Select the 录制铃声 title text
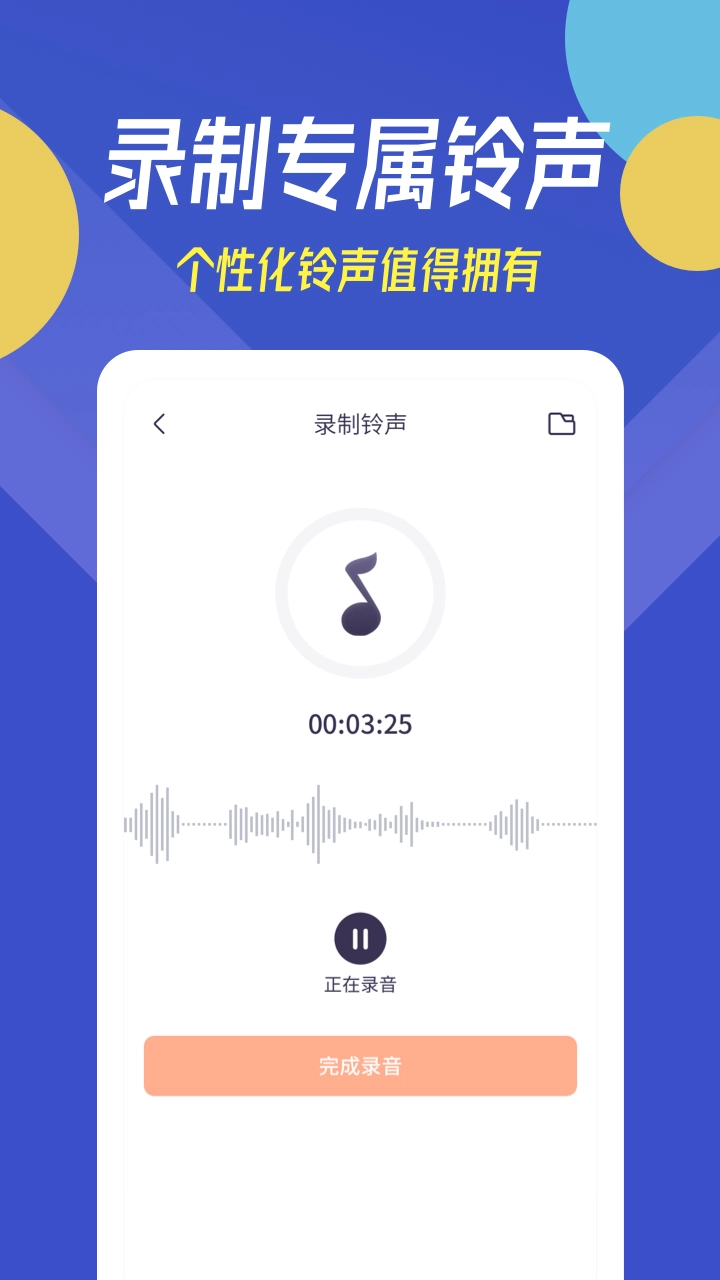Screen dimensions: 720x1280 (x=361, y=423)
